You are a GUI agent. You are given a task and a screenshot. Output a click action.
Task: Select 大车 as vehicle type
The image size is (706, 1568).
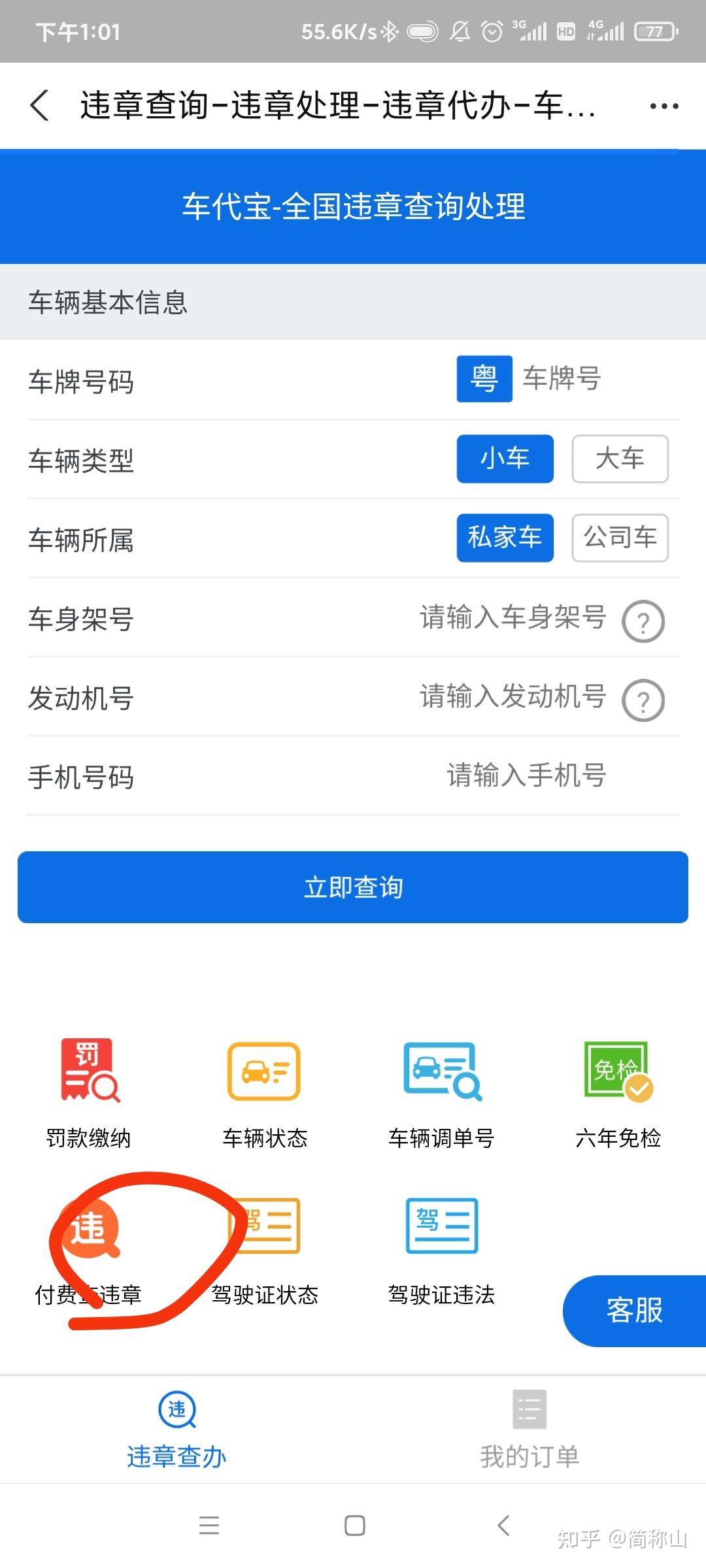(x=620, y=458)
